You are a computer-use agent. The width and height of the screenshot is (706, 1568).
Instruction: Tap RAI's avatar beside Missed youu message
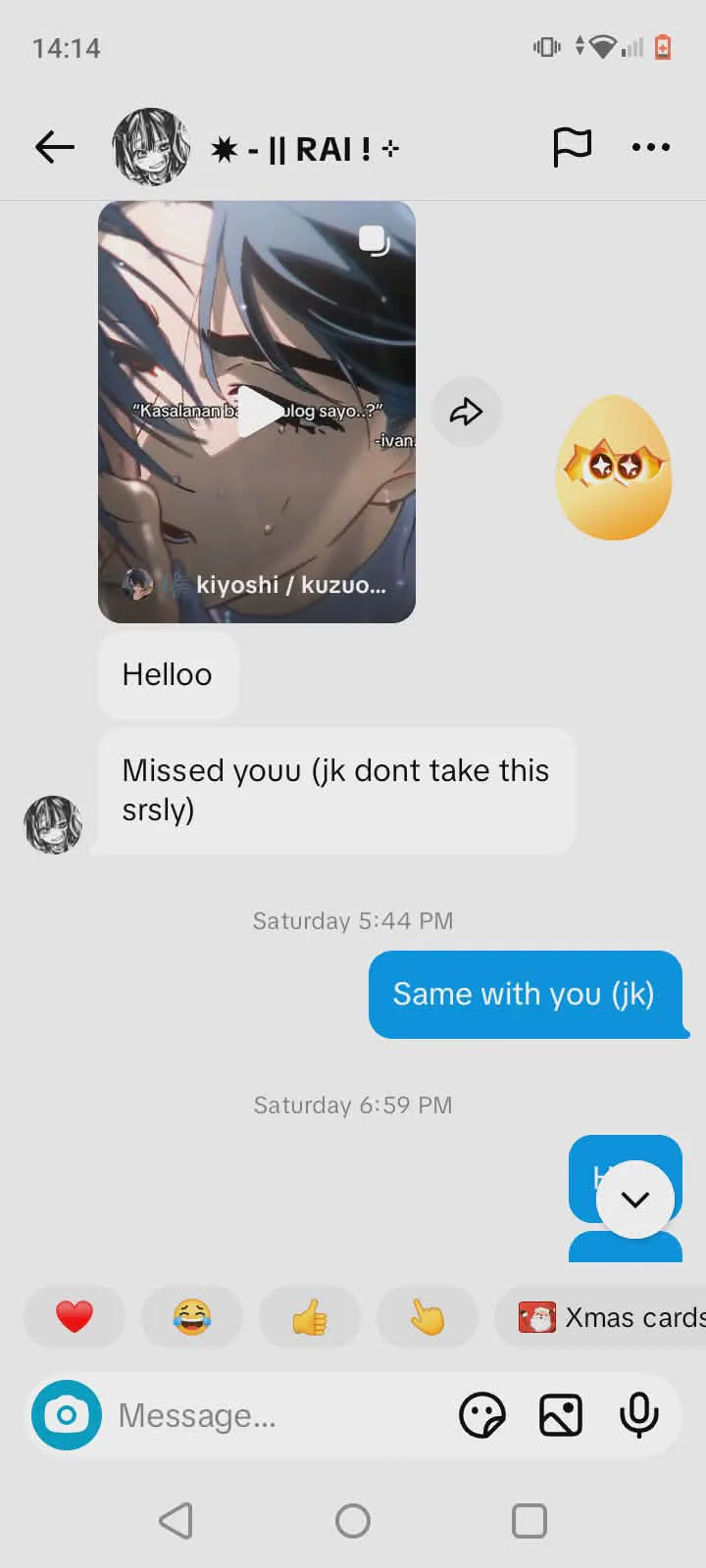[x=53, y=824]
